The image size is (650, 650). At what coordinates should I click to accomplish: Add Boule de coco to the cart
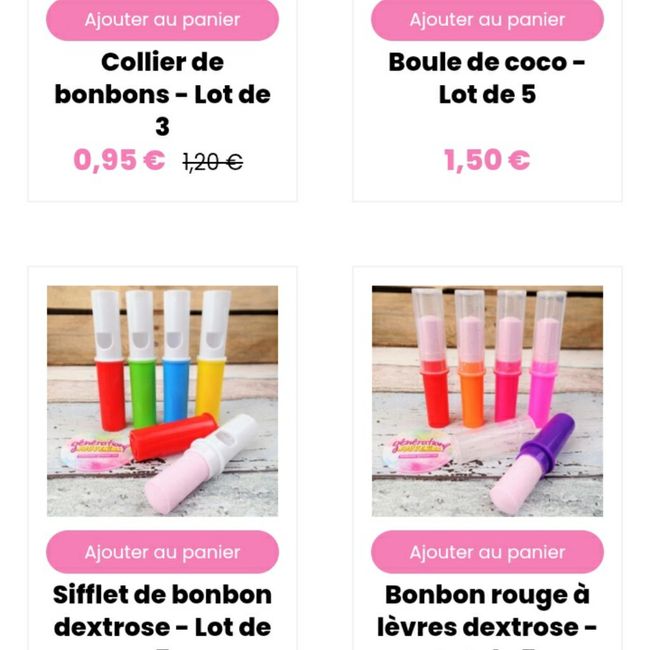[487, 20]
